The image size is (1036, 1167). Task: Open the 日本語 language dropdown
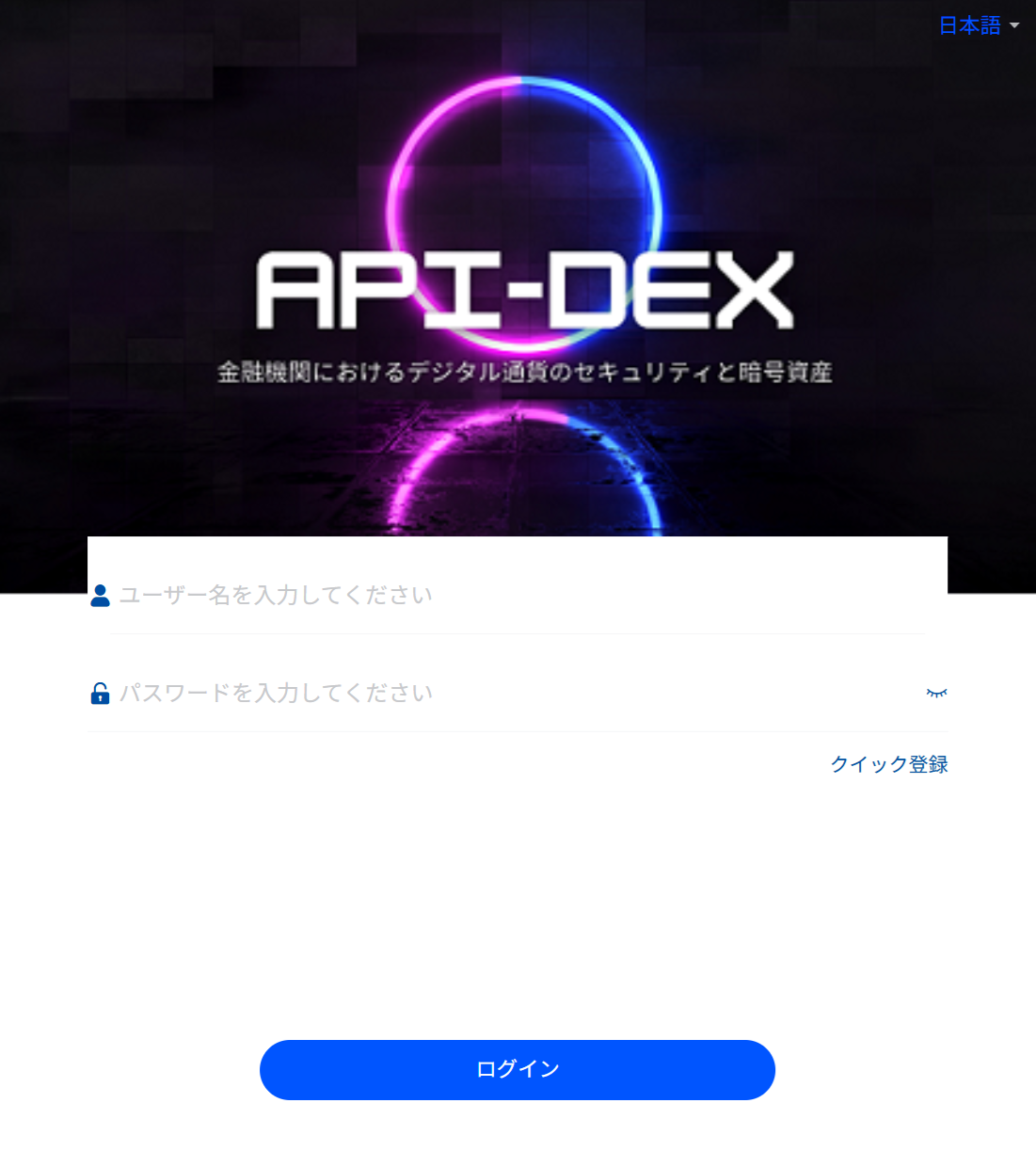979,25
